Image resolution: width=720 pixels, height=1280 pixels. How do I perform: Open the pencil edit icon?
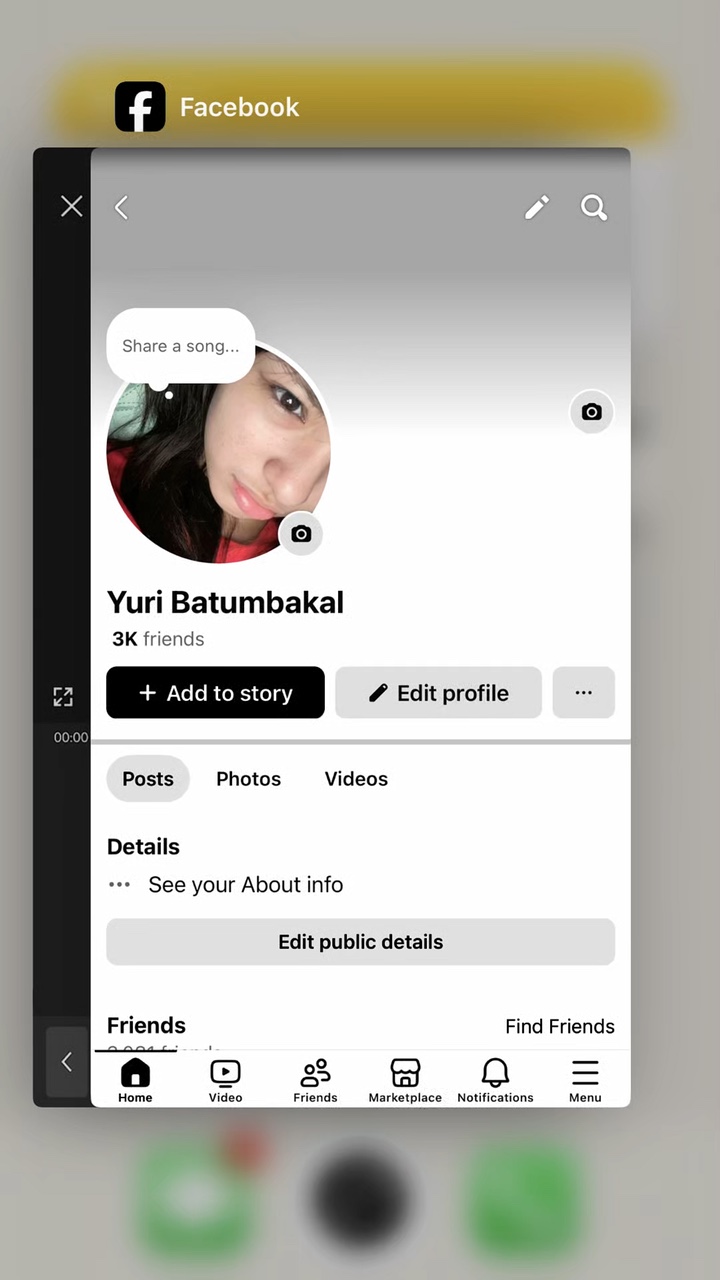tap(537, 207)
